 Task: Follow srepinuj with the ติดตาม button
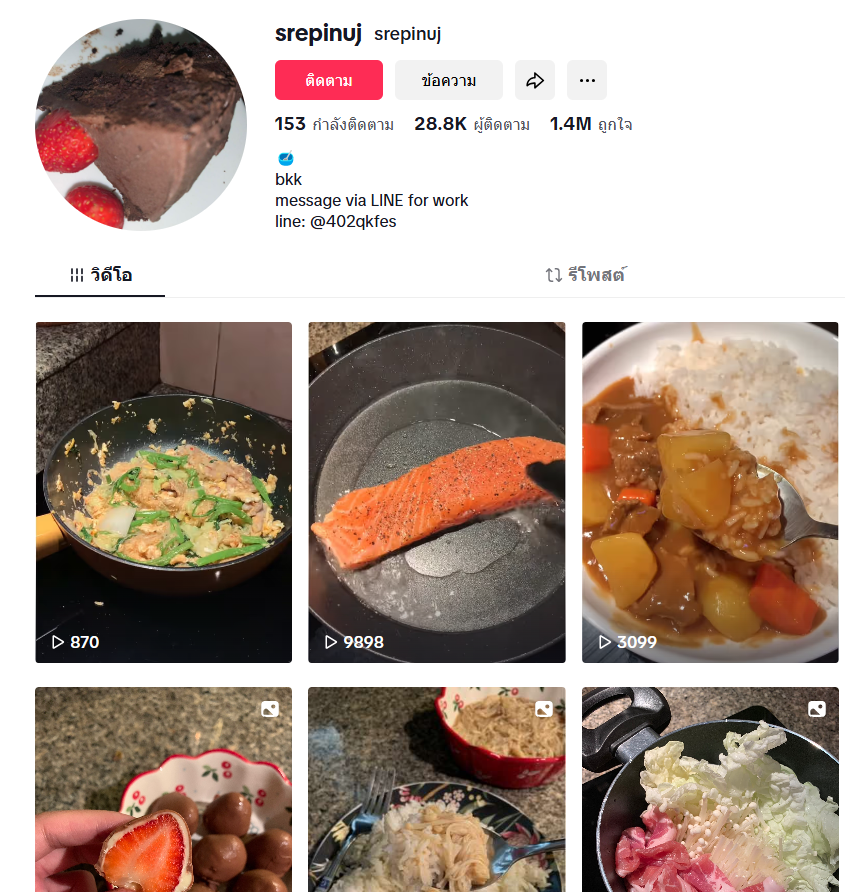pyautogui.click(x=328, y=80)
